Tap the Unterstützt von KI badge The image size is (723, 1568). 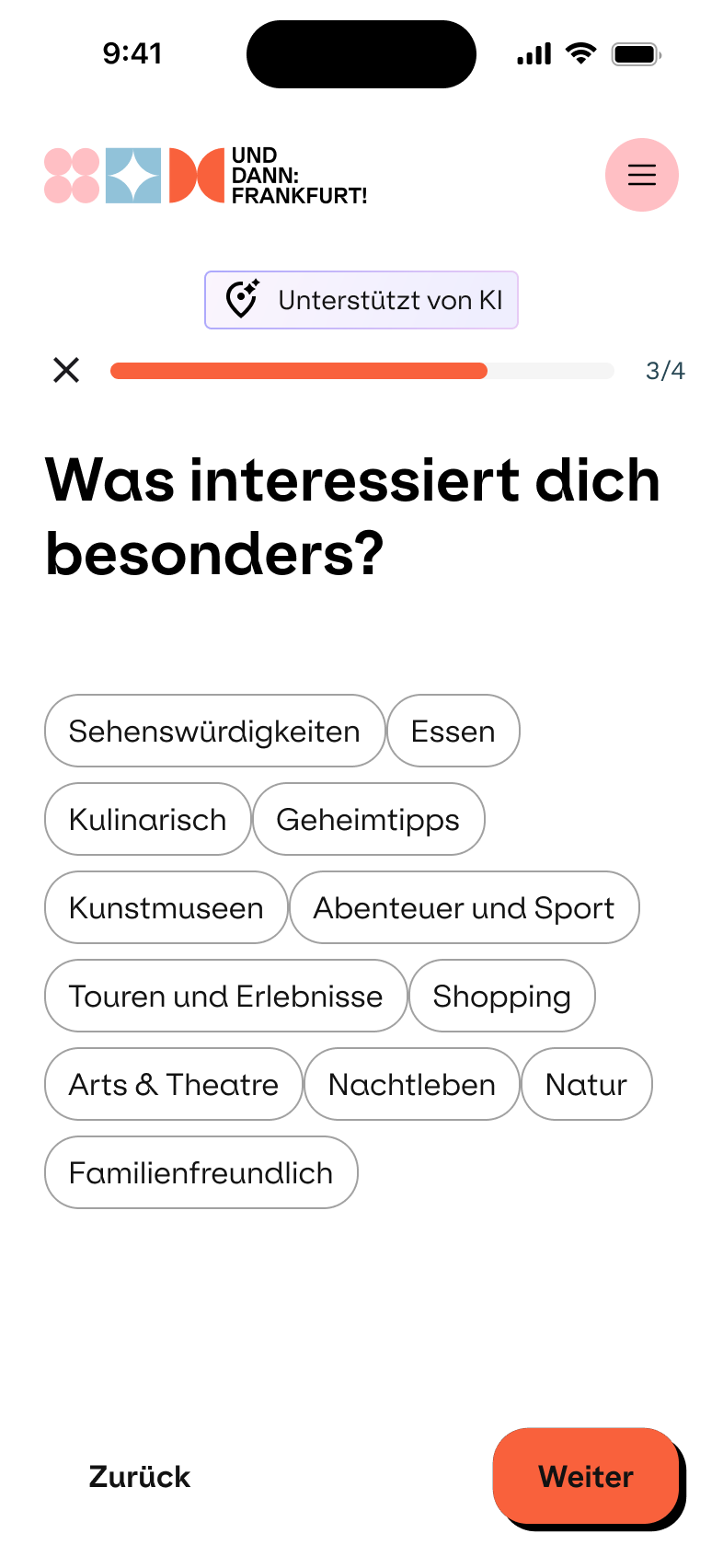click(361, 300)
